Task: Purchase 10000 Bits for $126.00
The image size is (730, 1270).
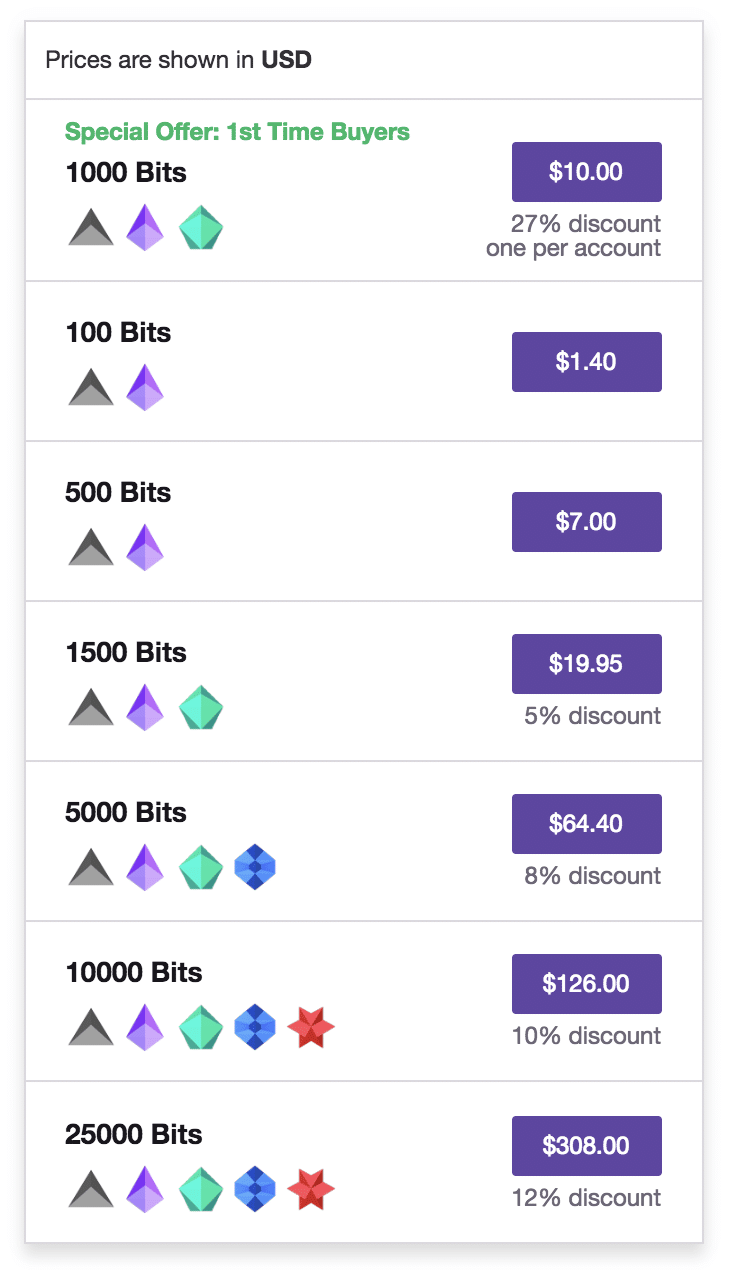Action: pyautogui.click(x=586, y=983)
